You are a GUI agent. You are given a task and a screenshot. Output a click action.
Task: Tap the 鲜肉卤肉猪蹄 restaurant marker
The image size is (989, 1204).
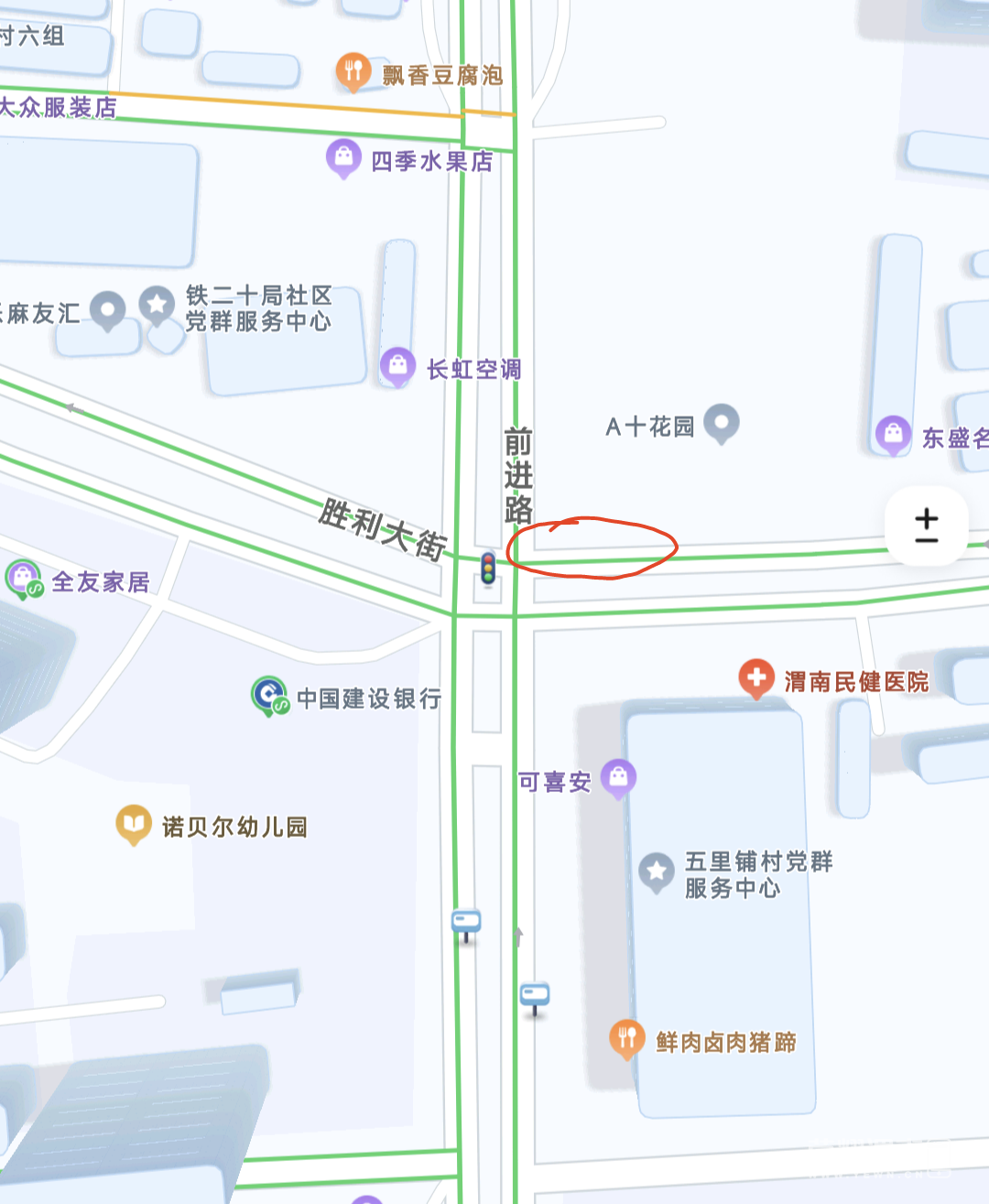(x=626, y=1038)
